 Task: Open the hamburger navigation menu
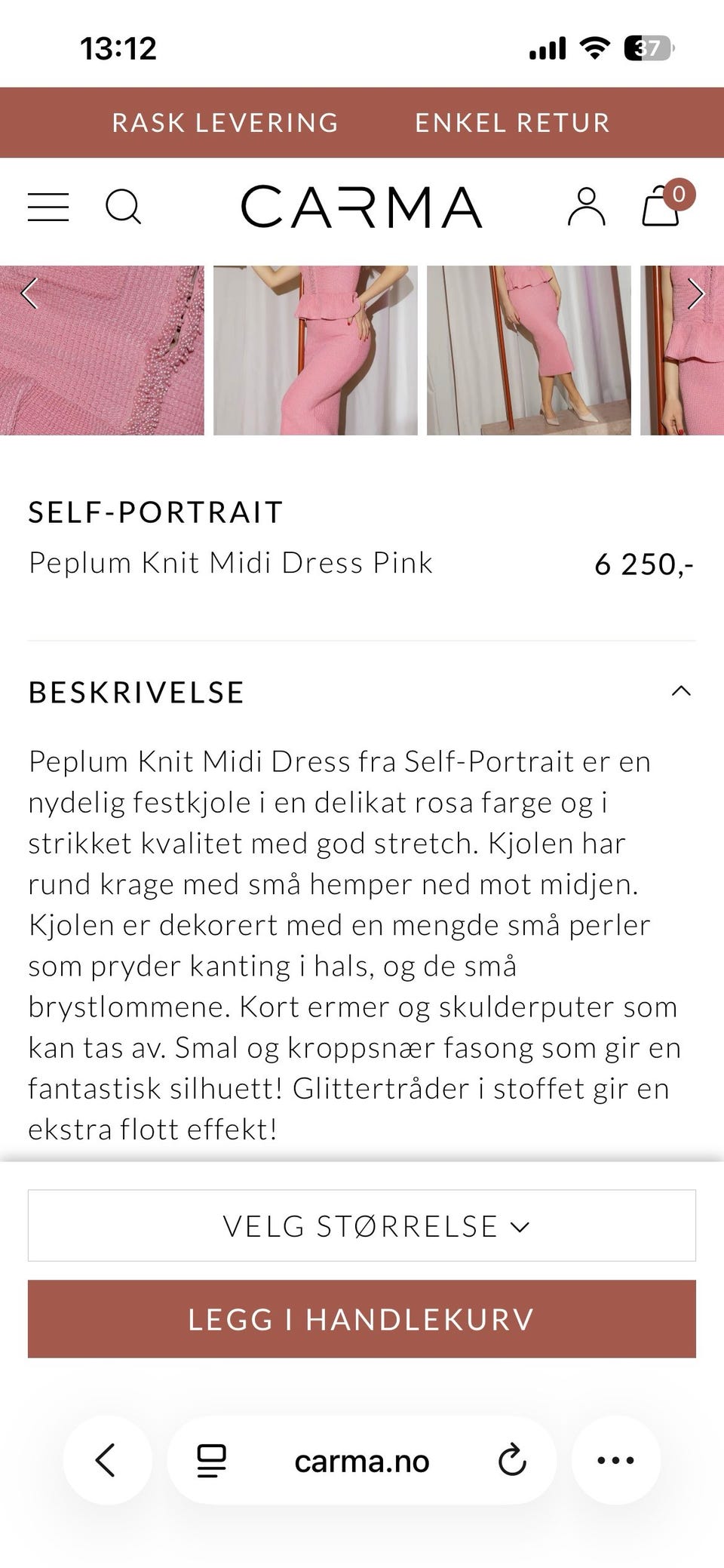tap(47, 207)
